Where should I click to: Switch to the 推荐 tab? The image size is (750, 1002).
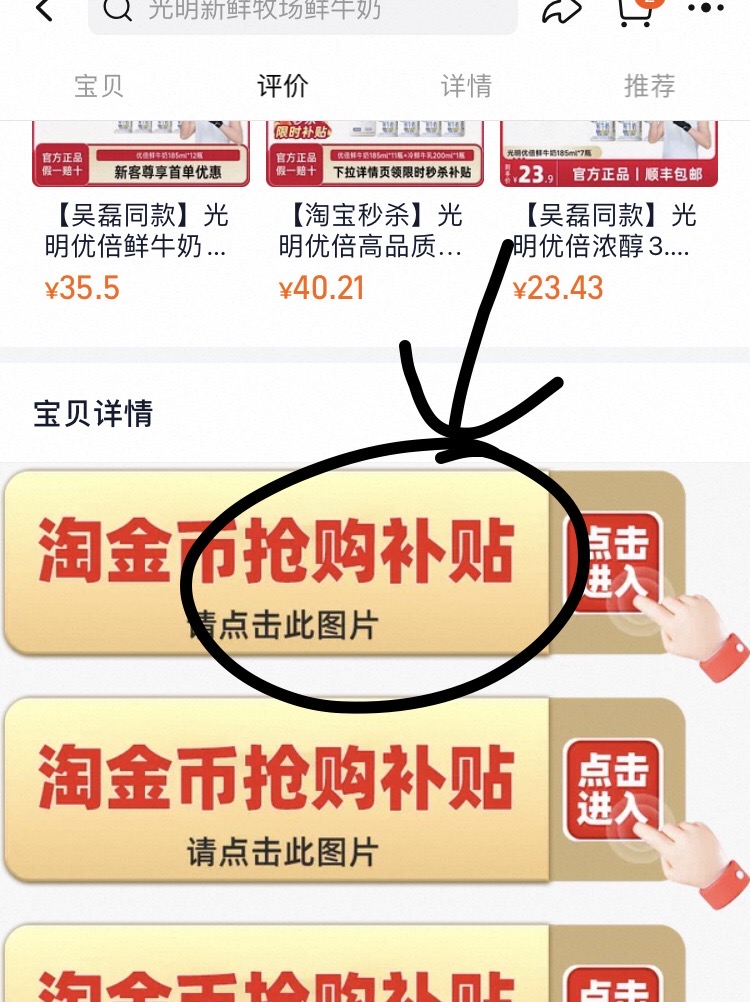click(650, 87)
